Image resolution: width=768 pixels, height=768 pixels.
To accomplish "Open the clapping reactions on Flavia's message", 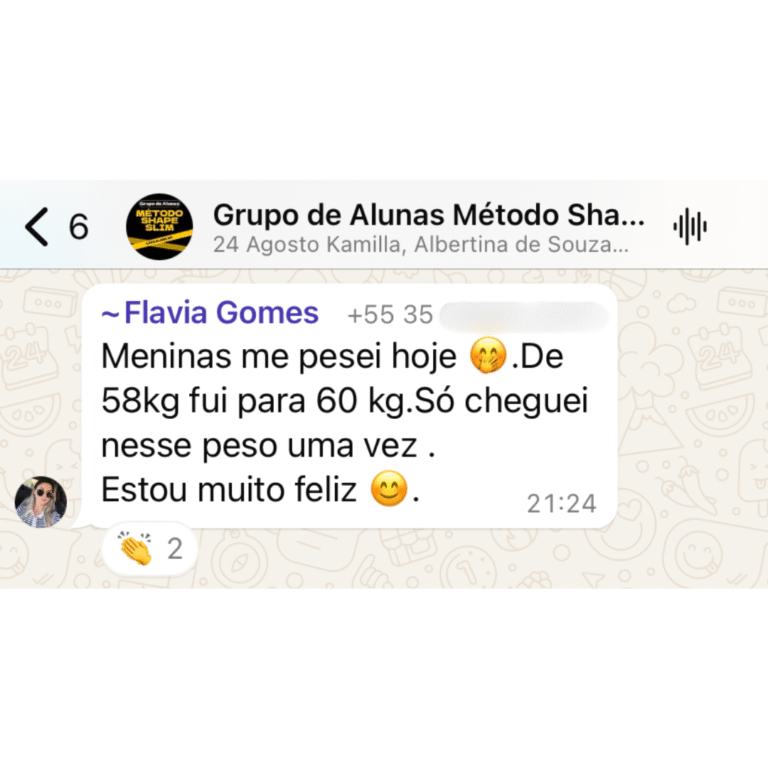I will tap(150, 549).
